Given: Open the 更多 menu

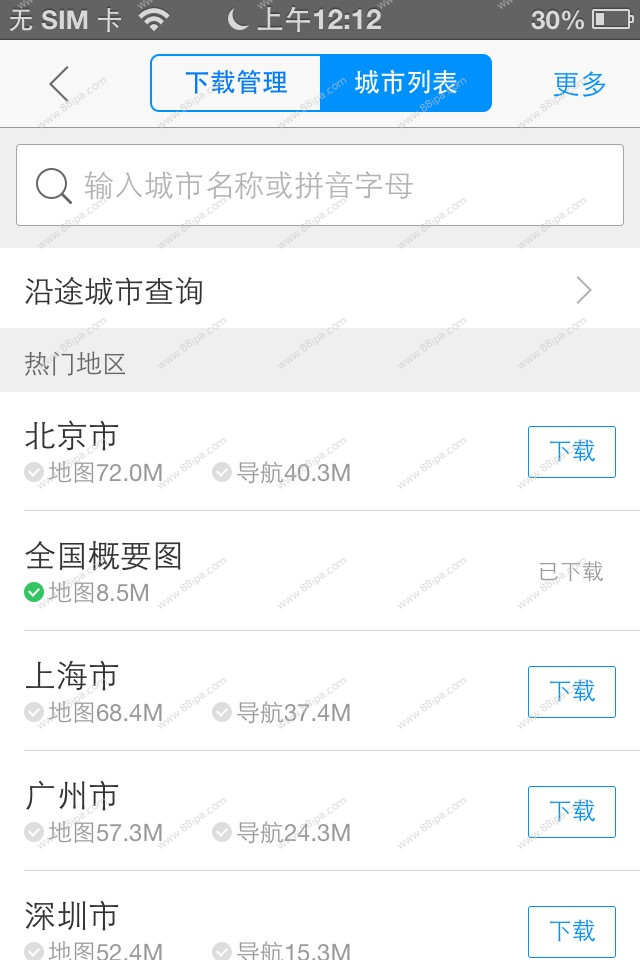Looking at the screenshot, I should [580, 84].
